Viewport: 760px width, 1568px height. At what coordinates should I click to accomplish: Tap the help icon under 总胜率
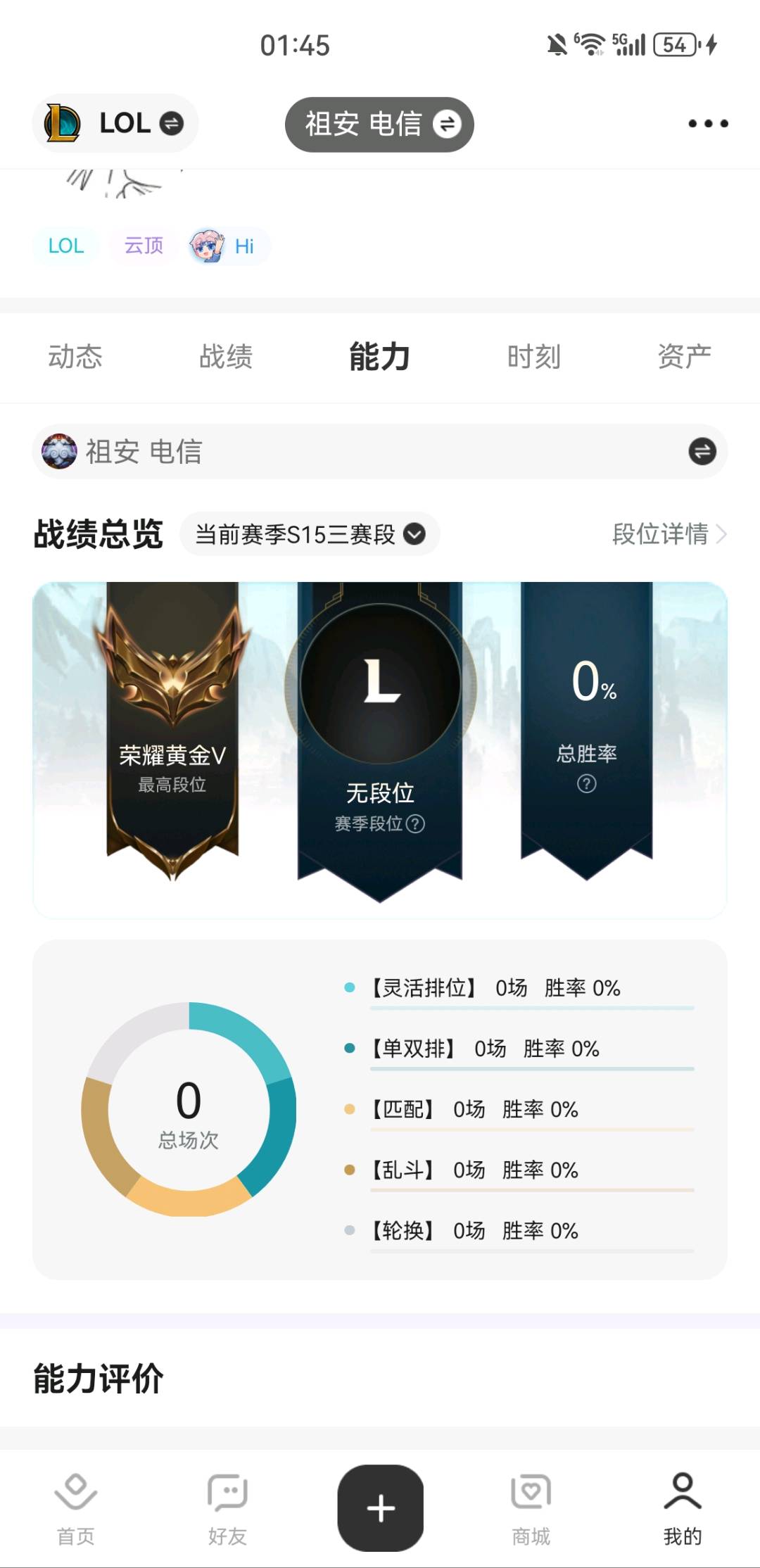[586, 783]
